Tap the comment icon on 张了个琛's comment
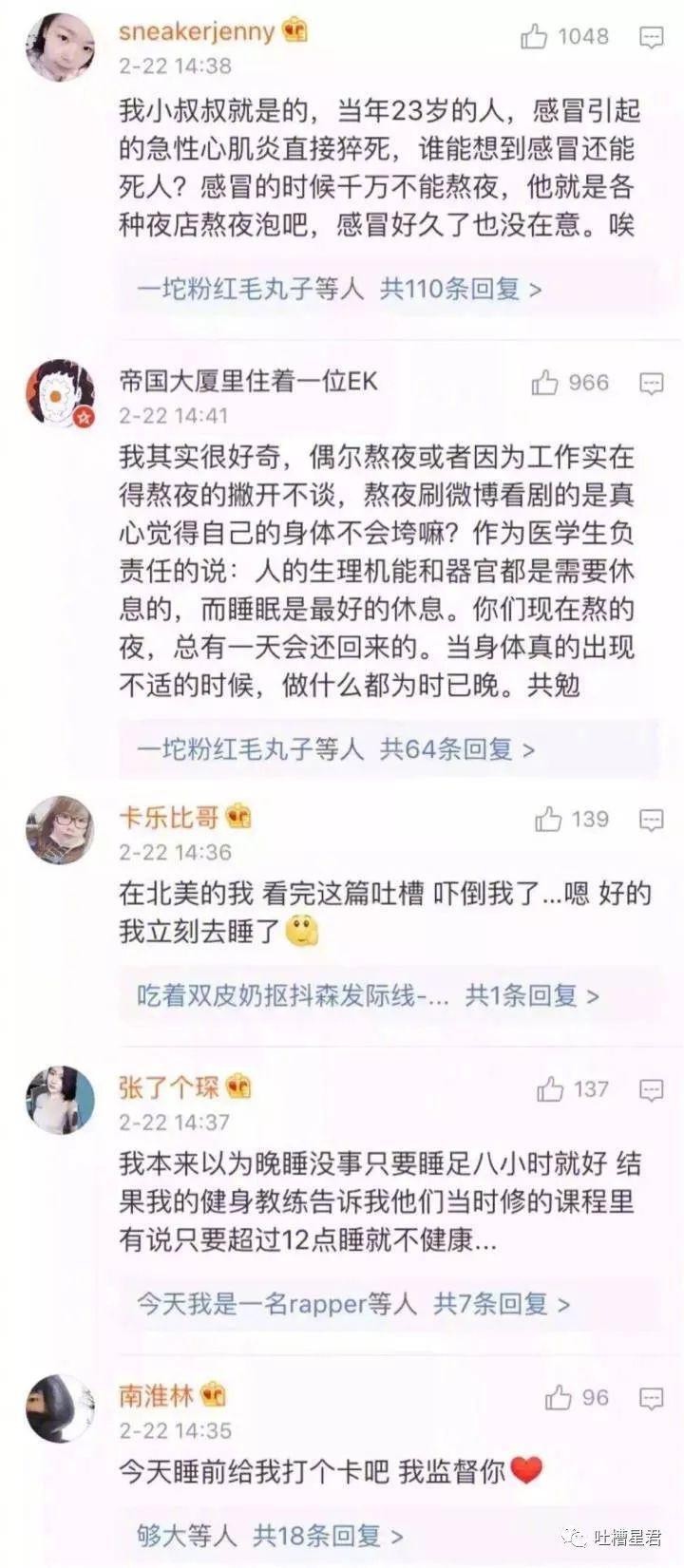 (651, 1090)
